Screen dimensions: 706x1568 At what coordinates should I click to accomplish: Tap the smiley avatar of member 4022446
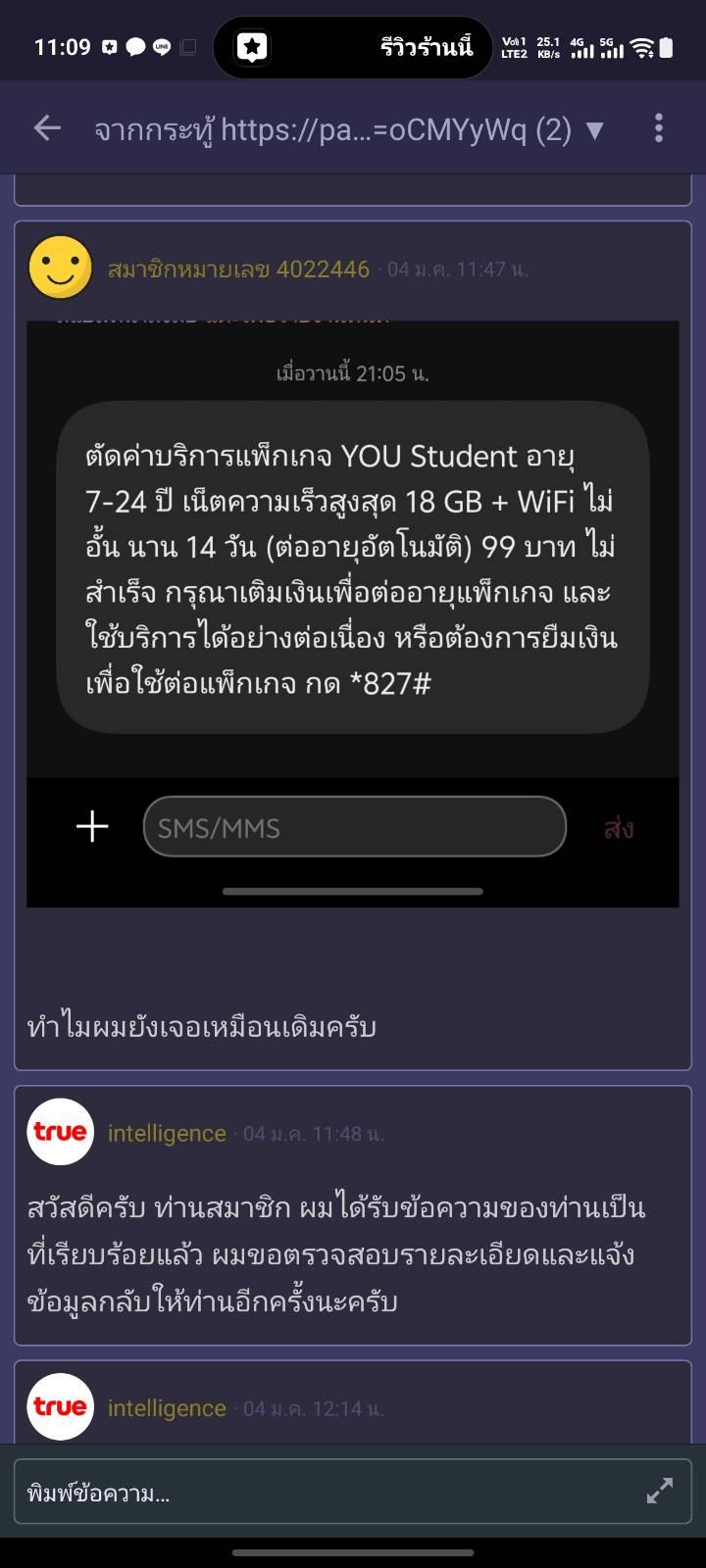(61, 268)
